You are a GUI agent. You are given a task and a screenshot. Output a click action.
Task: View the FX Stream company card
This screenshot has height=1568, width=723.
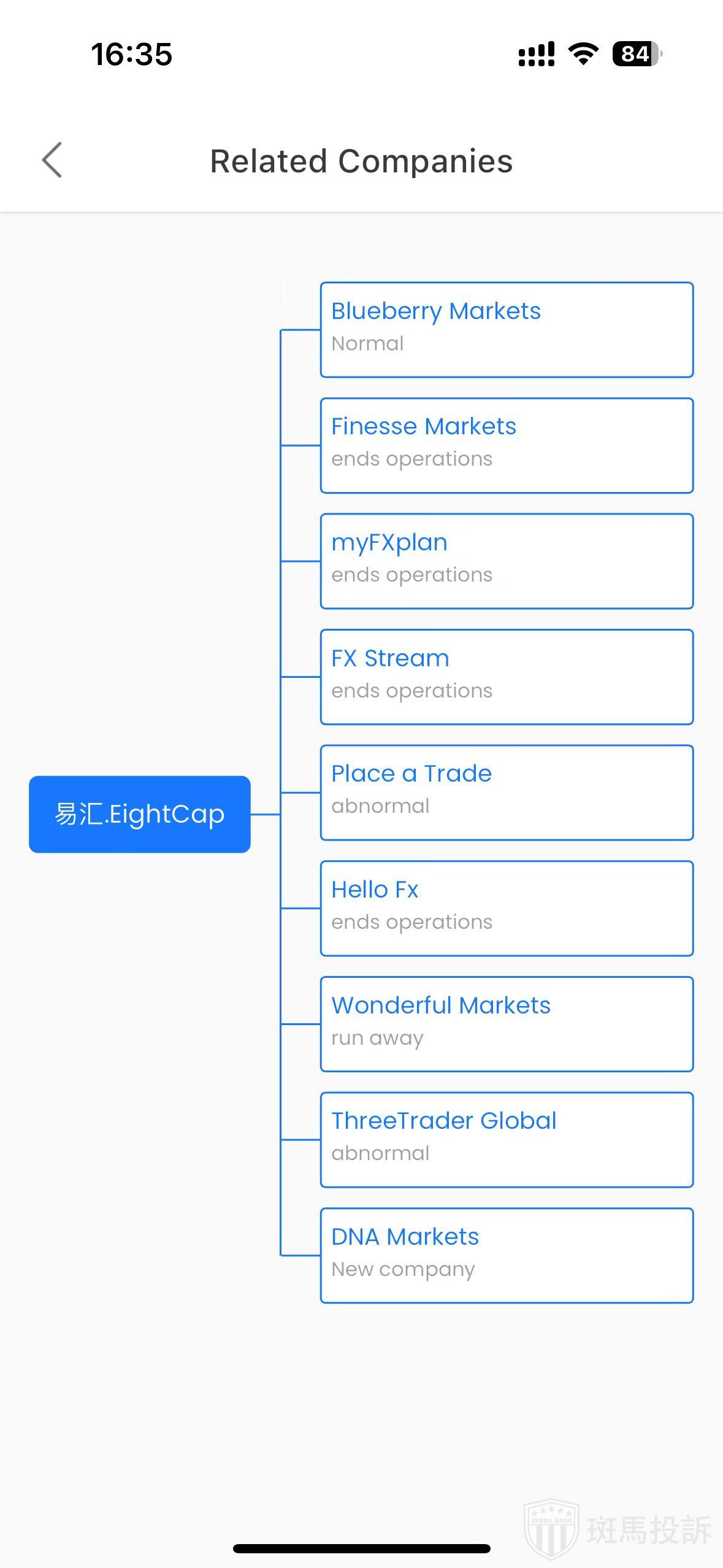[507, 677]
